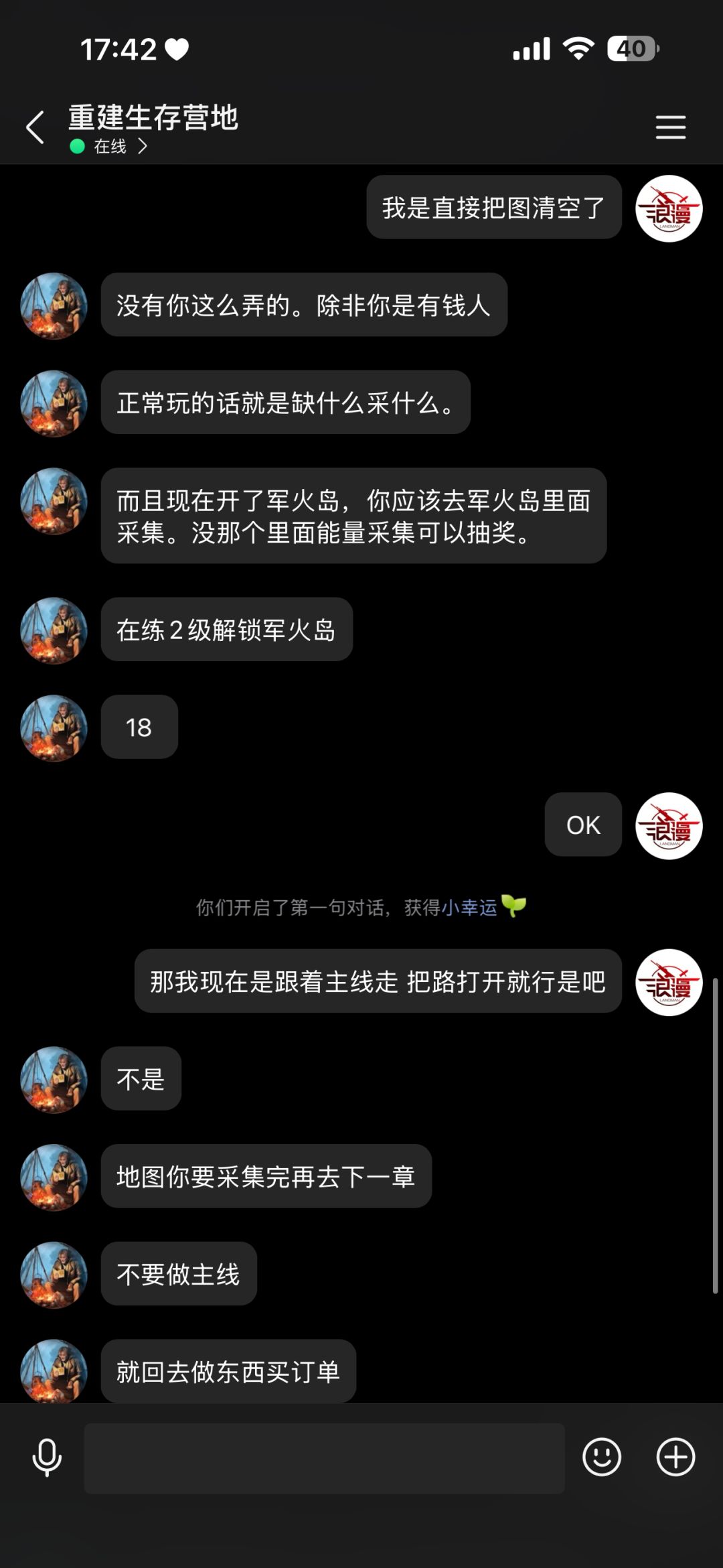Open the emoji picker
This screenshot has width=723, height=1568.
[x=602, y=1457]
